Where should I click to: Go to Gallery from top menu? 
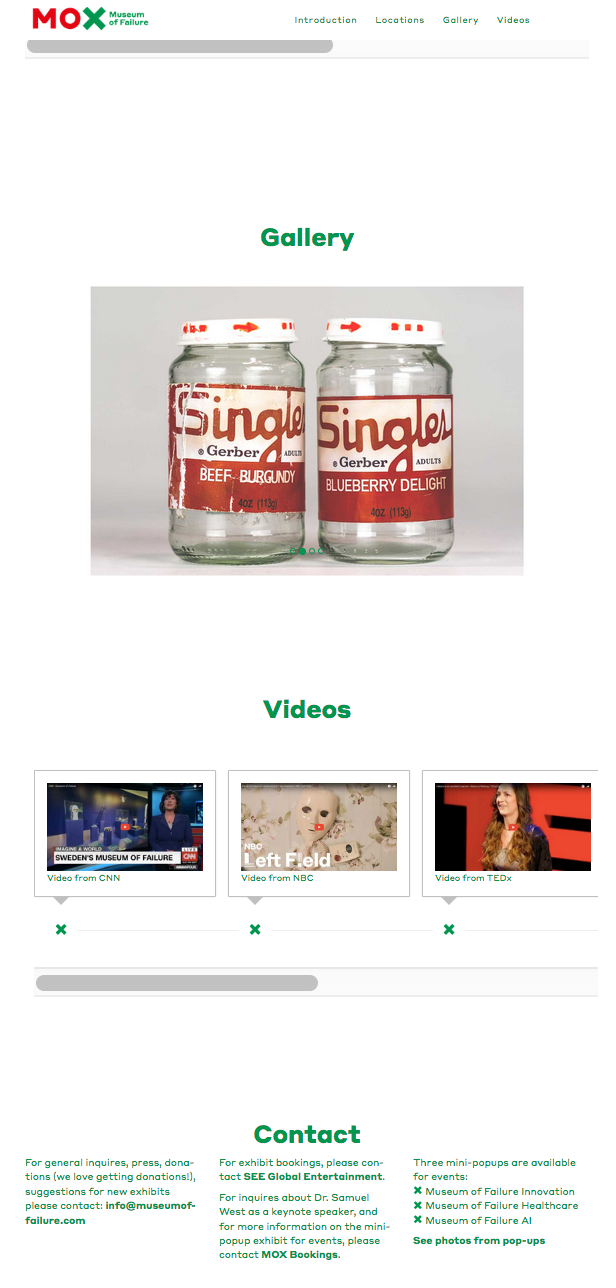460,20
